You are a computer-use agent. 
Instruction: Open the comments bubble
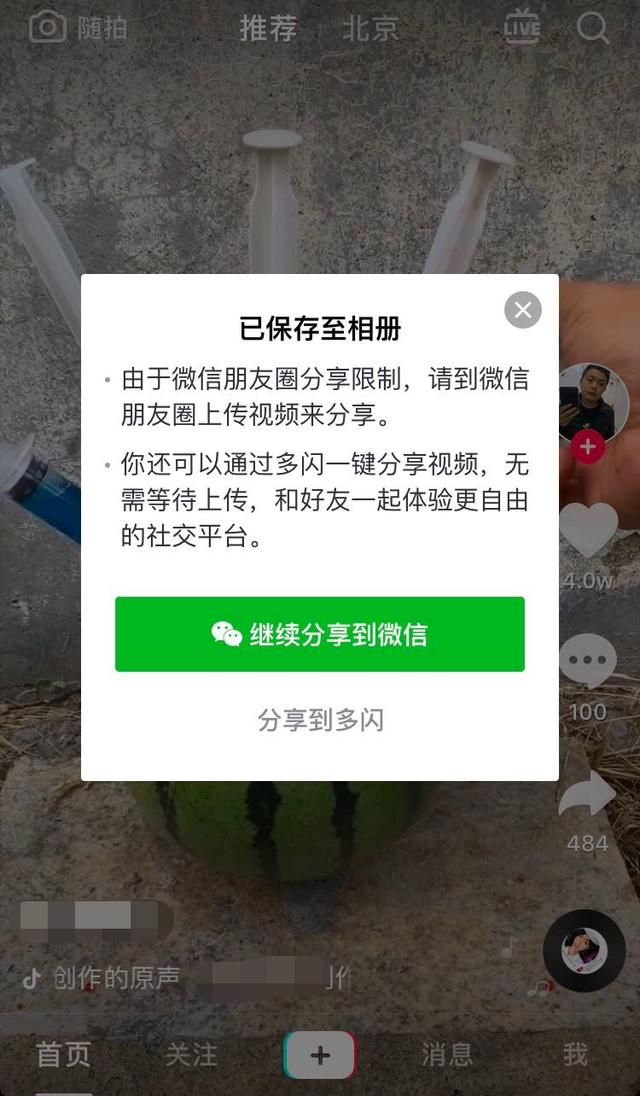click(x=588, y=660)
